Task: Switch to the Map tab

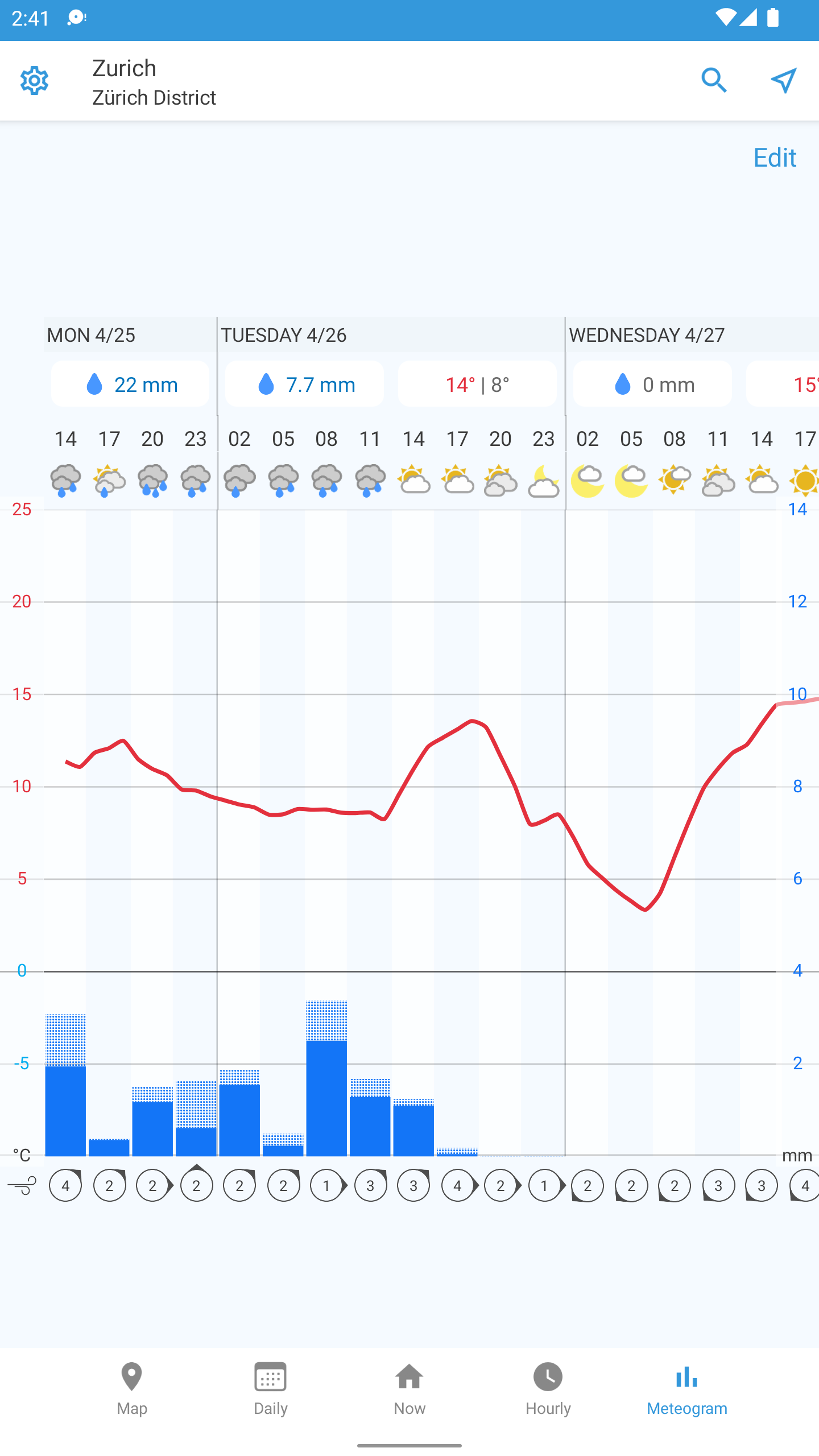Action: (x=132, y=1389)
